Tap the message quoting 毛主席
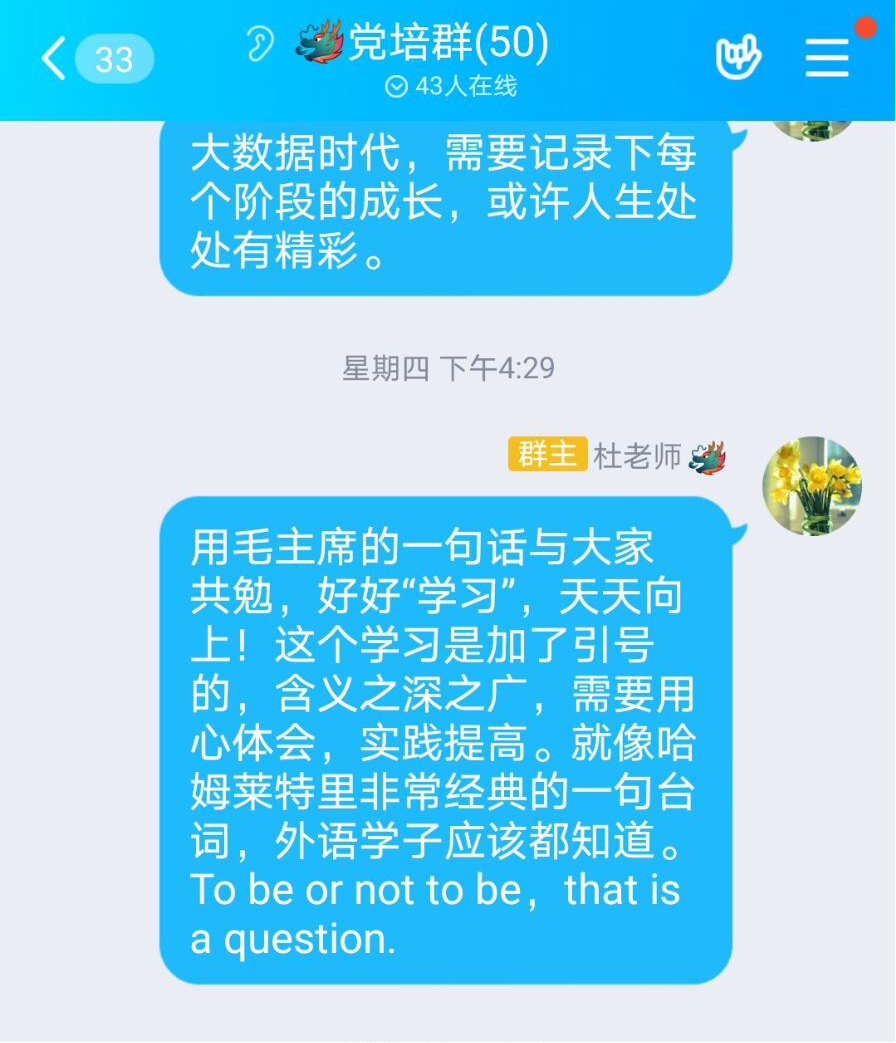Screen dimensions: 896x1043 [x=445, y=741]
